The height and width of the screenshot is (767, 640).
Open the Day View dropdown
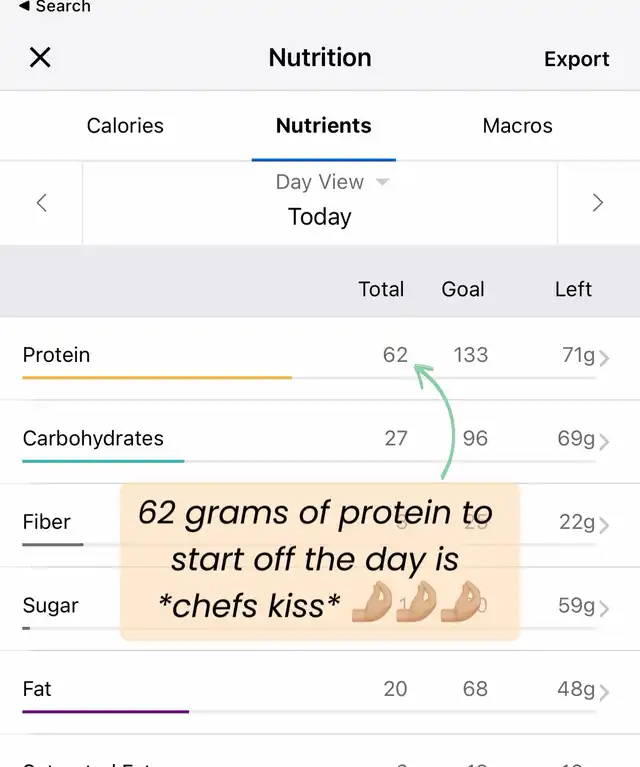click(x=332, y=182)
